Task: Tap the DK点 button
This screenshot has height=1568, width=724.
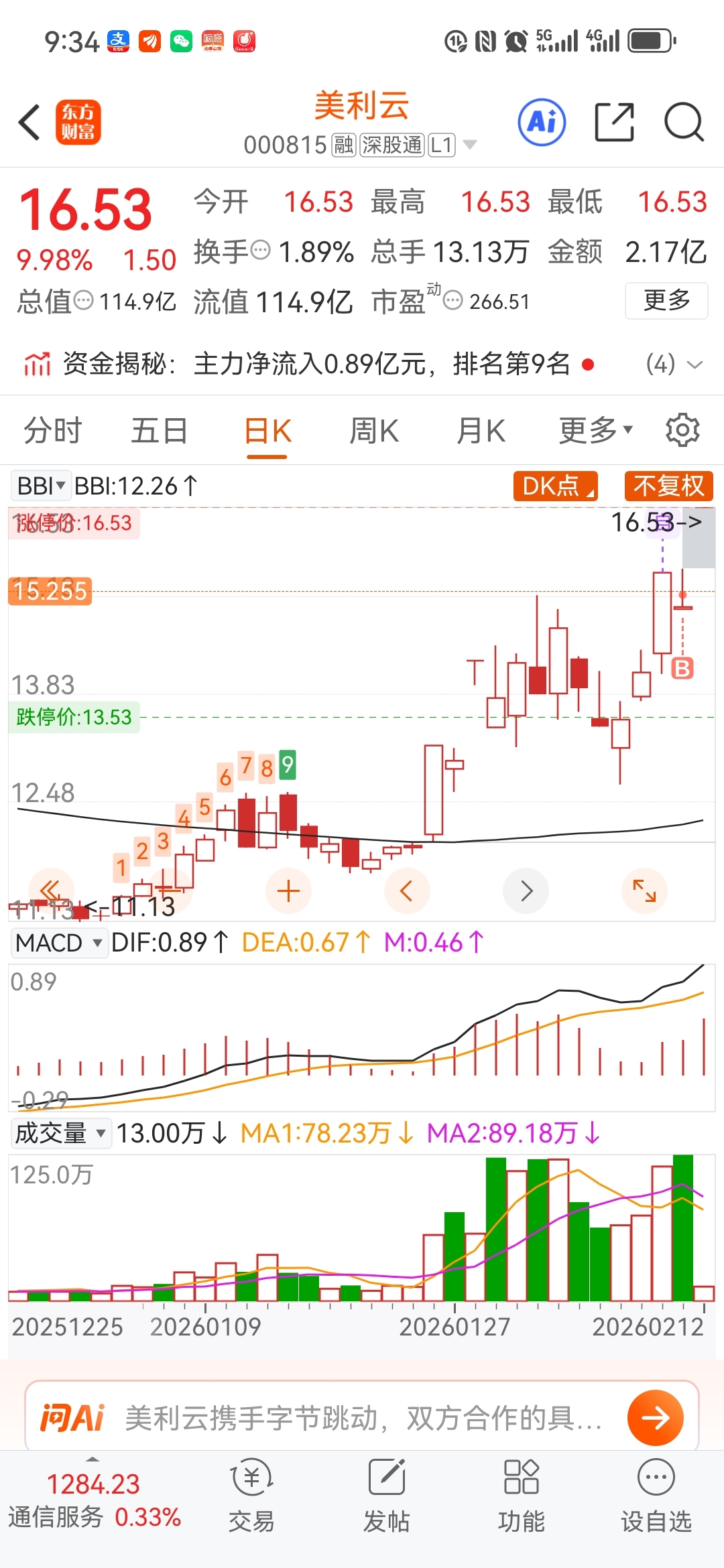Action: (x=555, y=486)
